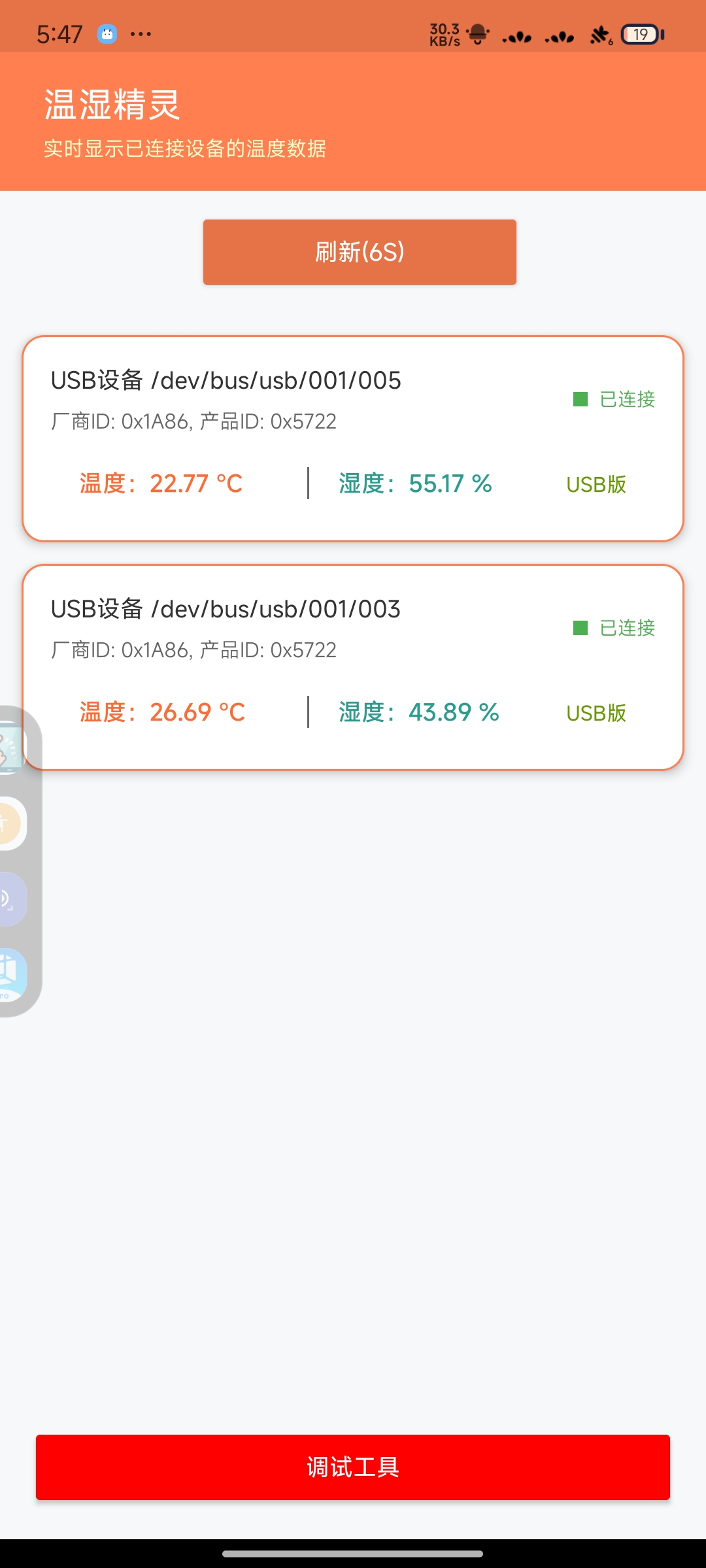Tap the battery indicator showing 19 percent
This screenshot has height=1568, width=706.
click(640, 33)
